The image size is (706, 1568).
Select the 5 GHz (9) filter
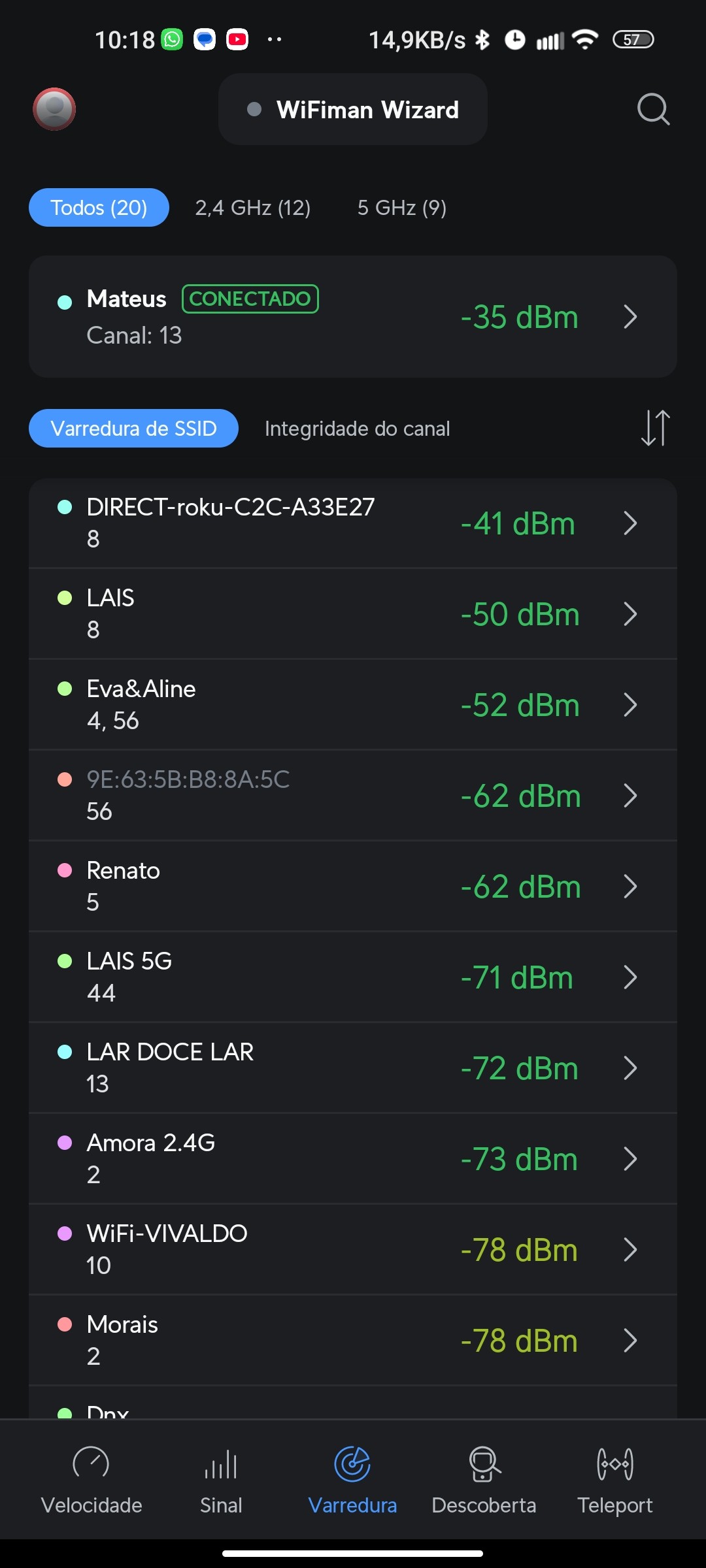click(401, 208)
